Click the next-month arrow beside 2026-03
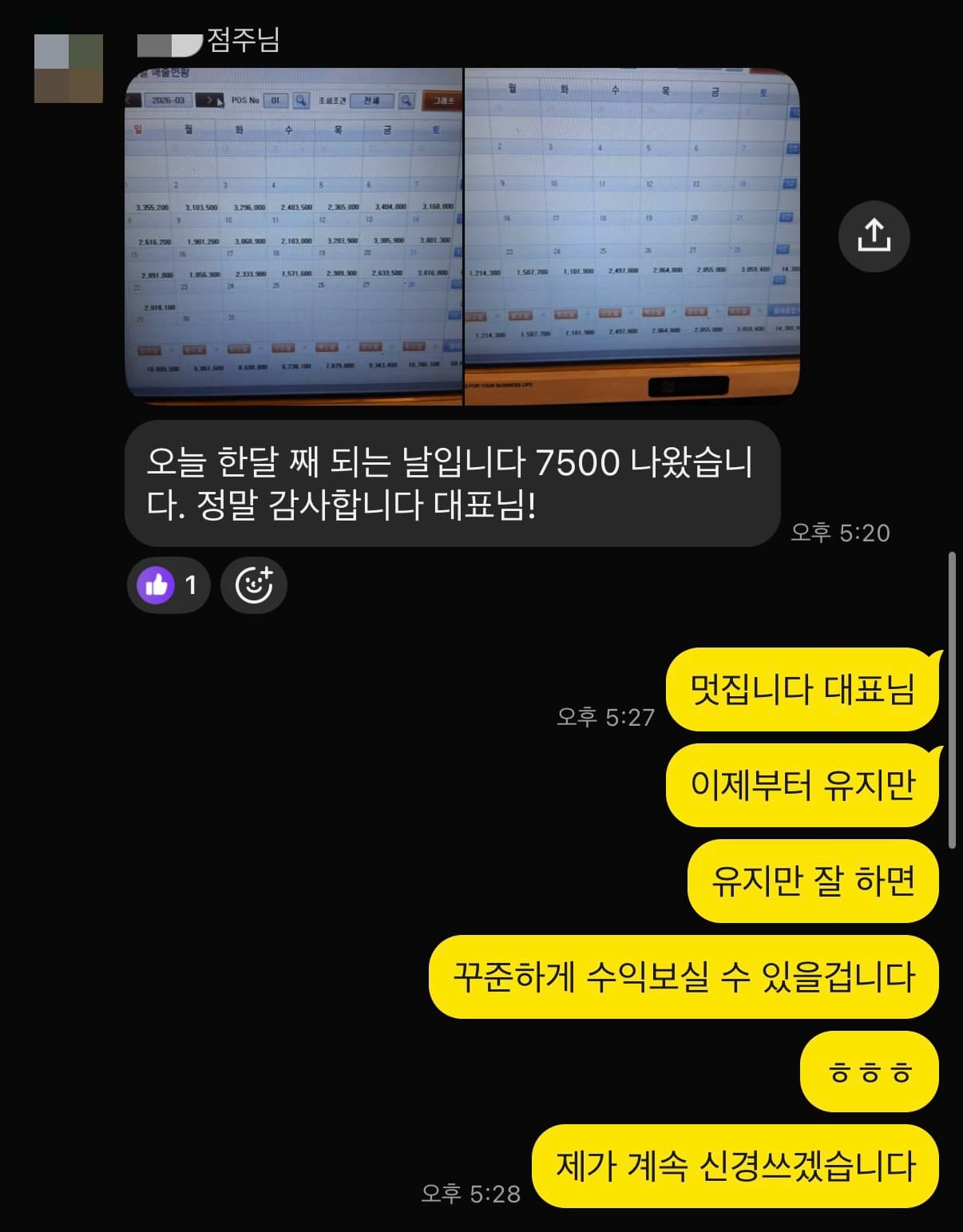 click(x=208, y=101)
